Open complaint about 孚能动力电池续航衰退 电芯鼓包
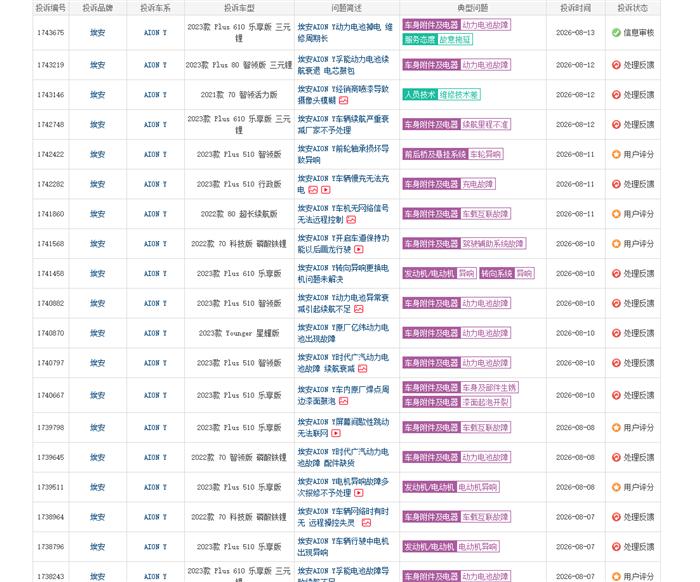The width and height of the screenshot is (700, 582). tap(343, 65)
